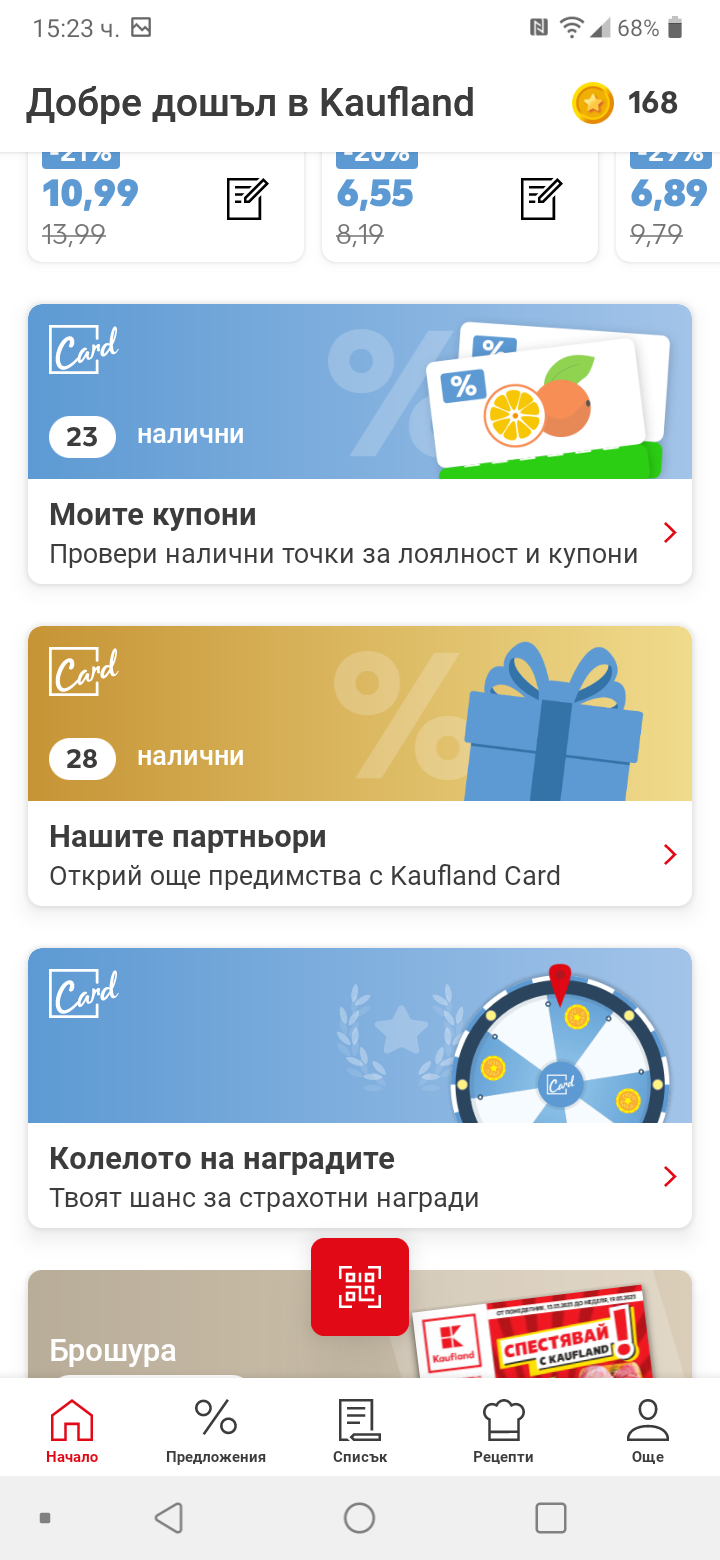Open the Още tab
This screenshot has height=1560, width=720.
647,1431
